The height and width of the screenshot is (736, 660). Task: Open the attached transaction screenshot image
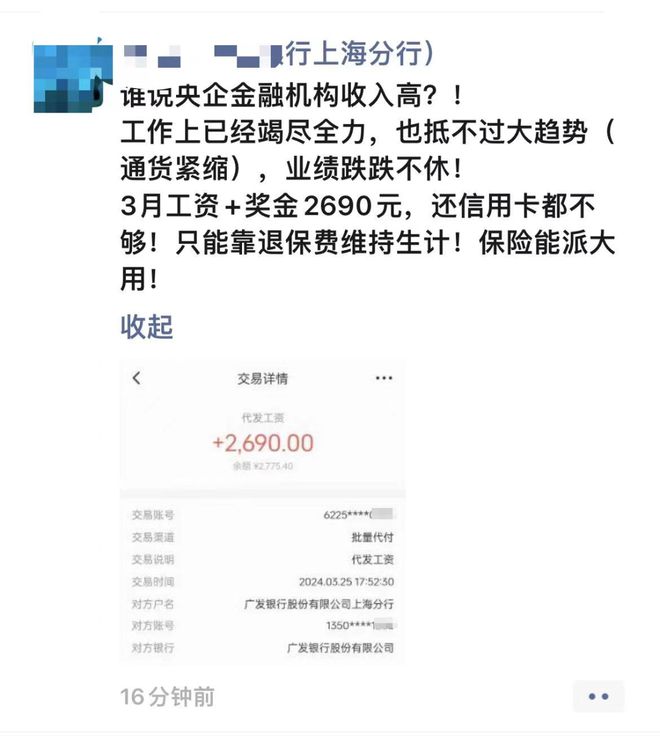coord(262,511)
